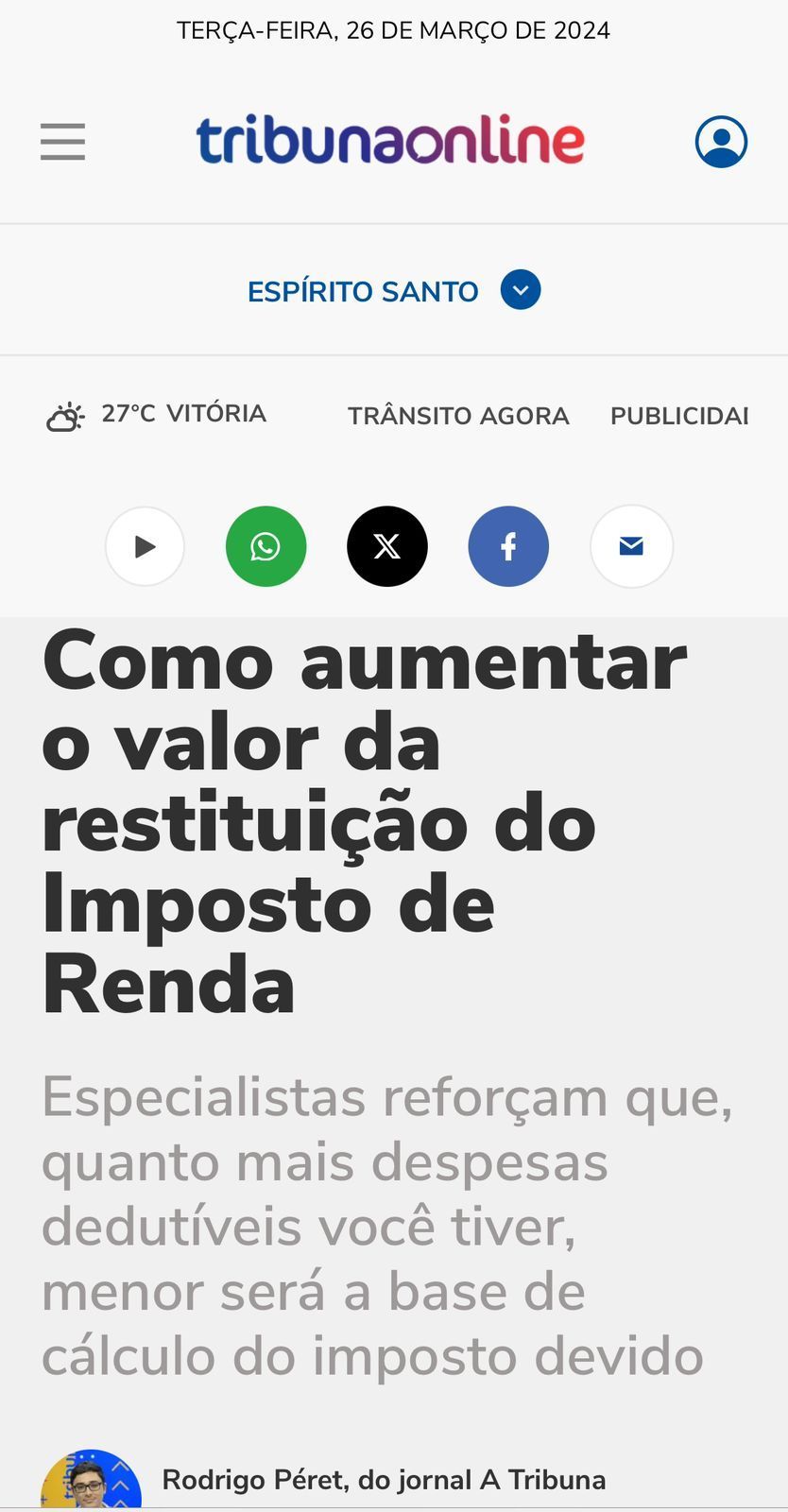Screen dimensions: 788x1512
Task: Share the article on Facebook
Action: tap(508, 546)
